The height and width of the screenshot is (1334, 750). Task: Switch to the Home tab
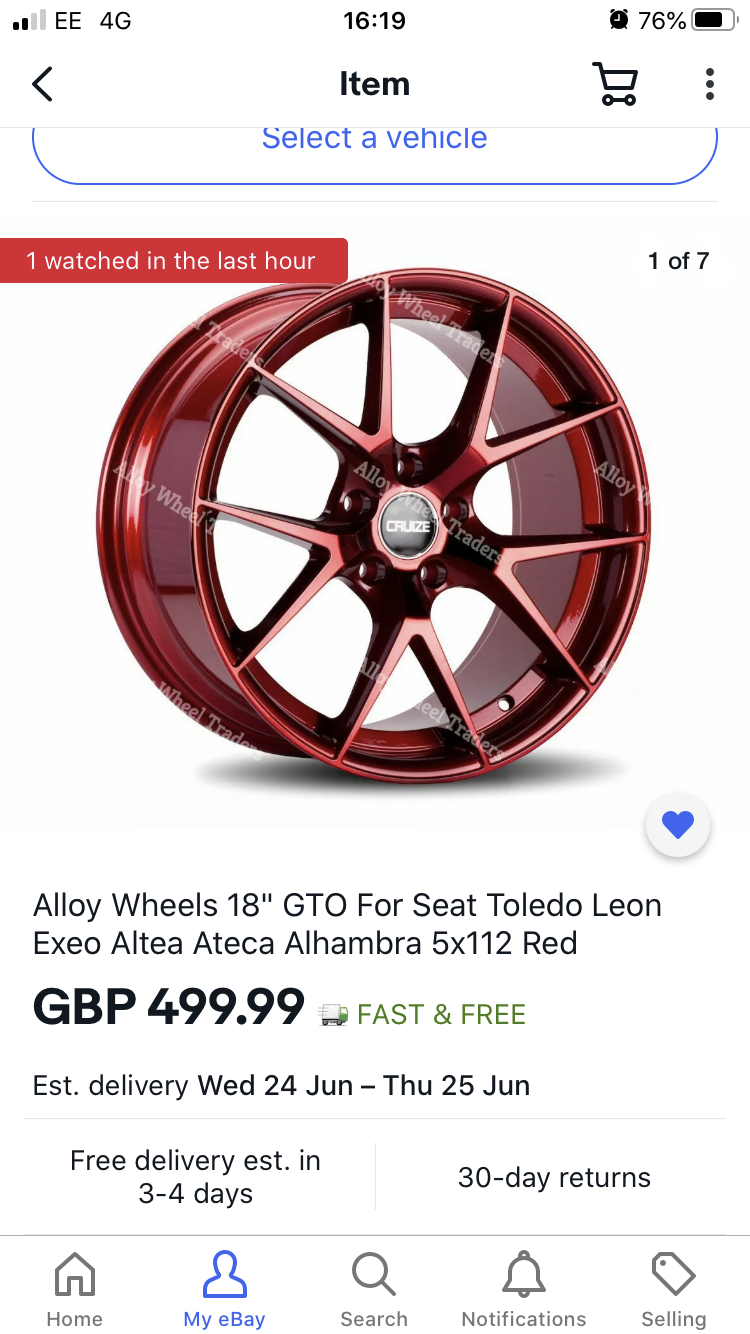pos(74,1290)
